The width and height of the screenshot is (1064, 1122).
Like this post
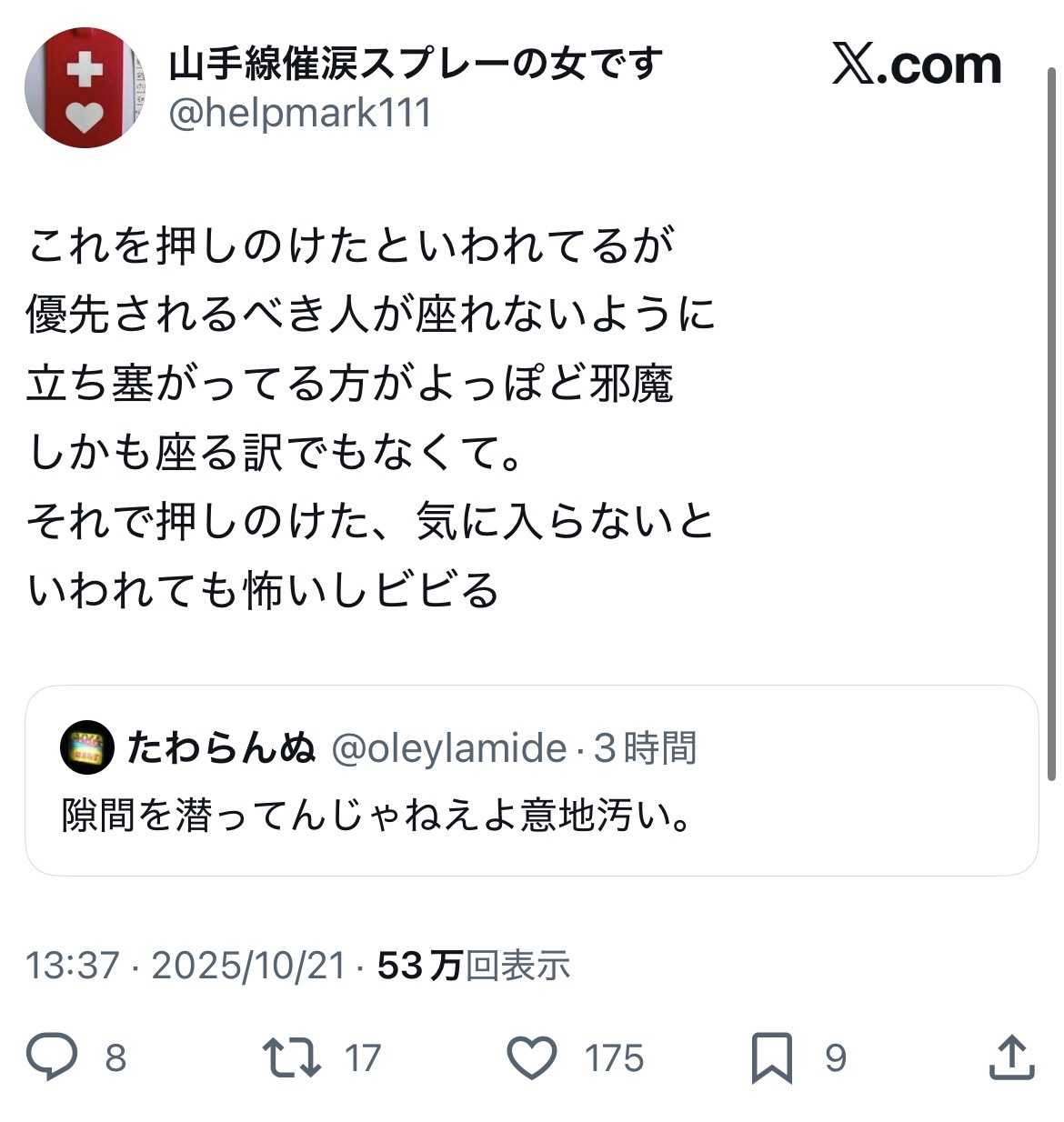point(531,1057)
